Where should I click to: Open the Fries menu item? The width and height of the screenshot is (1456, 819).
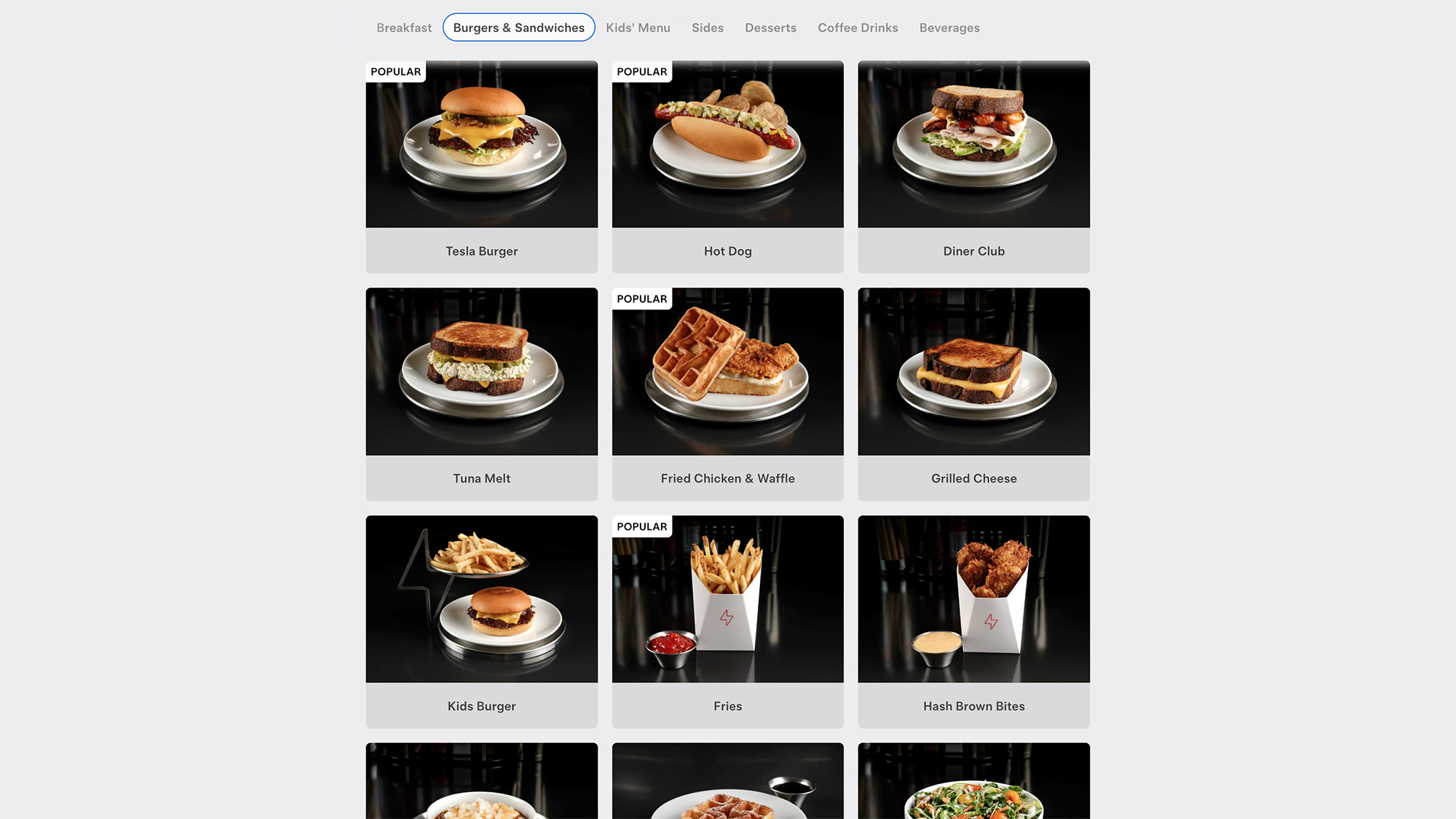pos(727,621)
